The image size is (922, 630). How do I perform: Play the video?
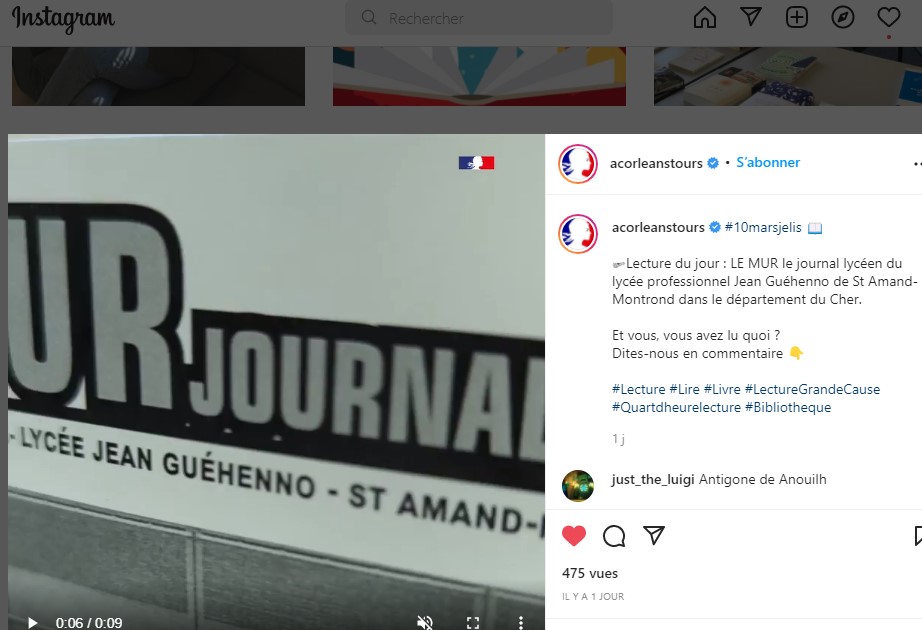[x=32, y=622]
